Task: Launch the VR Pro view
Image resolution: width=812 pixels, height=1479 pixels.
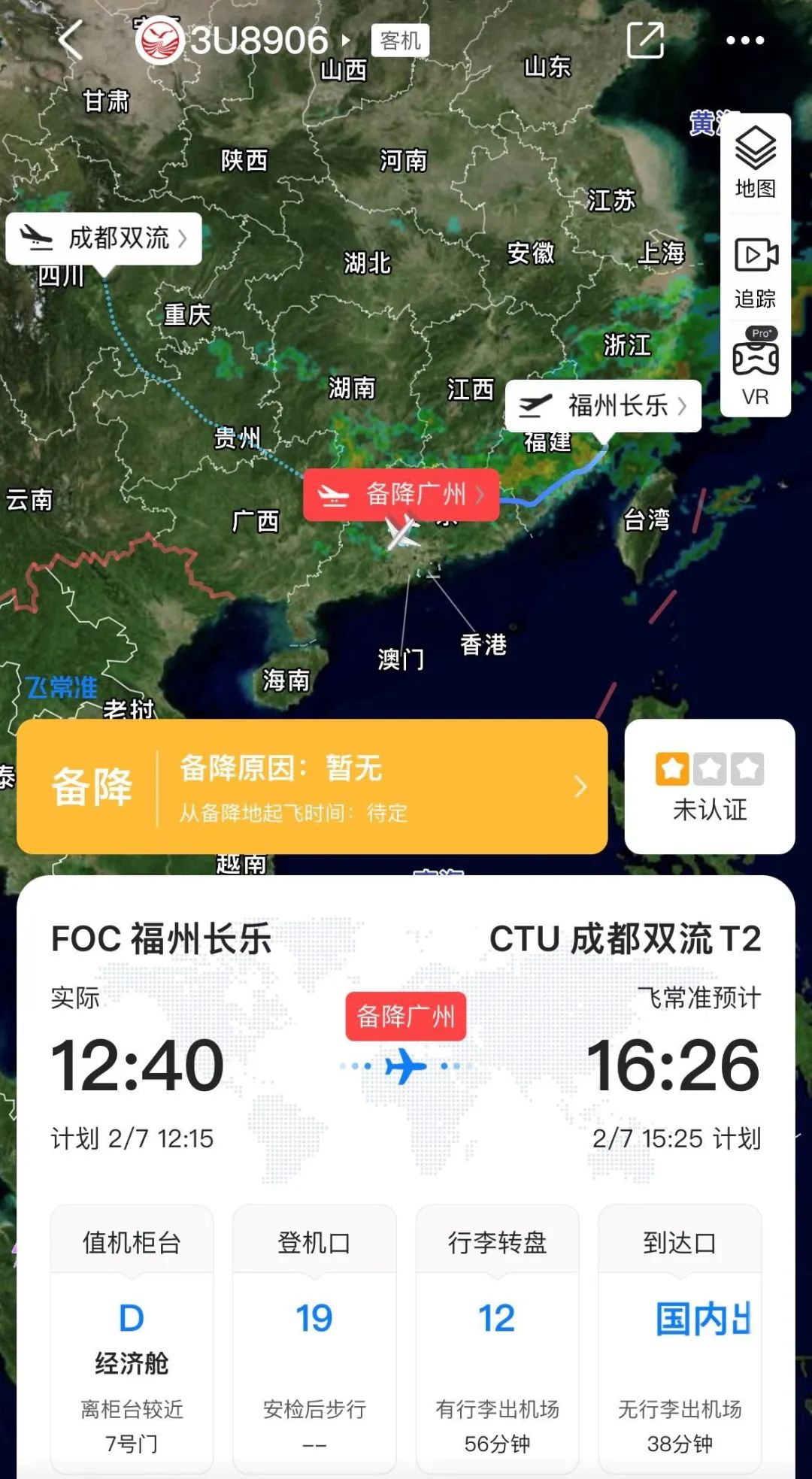Action: point(755,368)
